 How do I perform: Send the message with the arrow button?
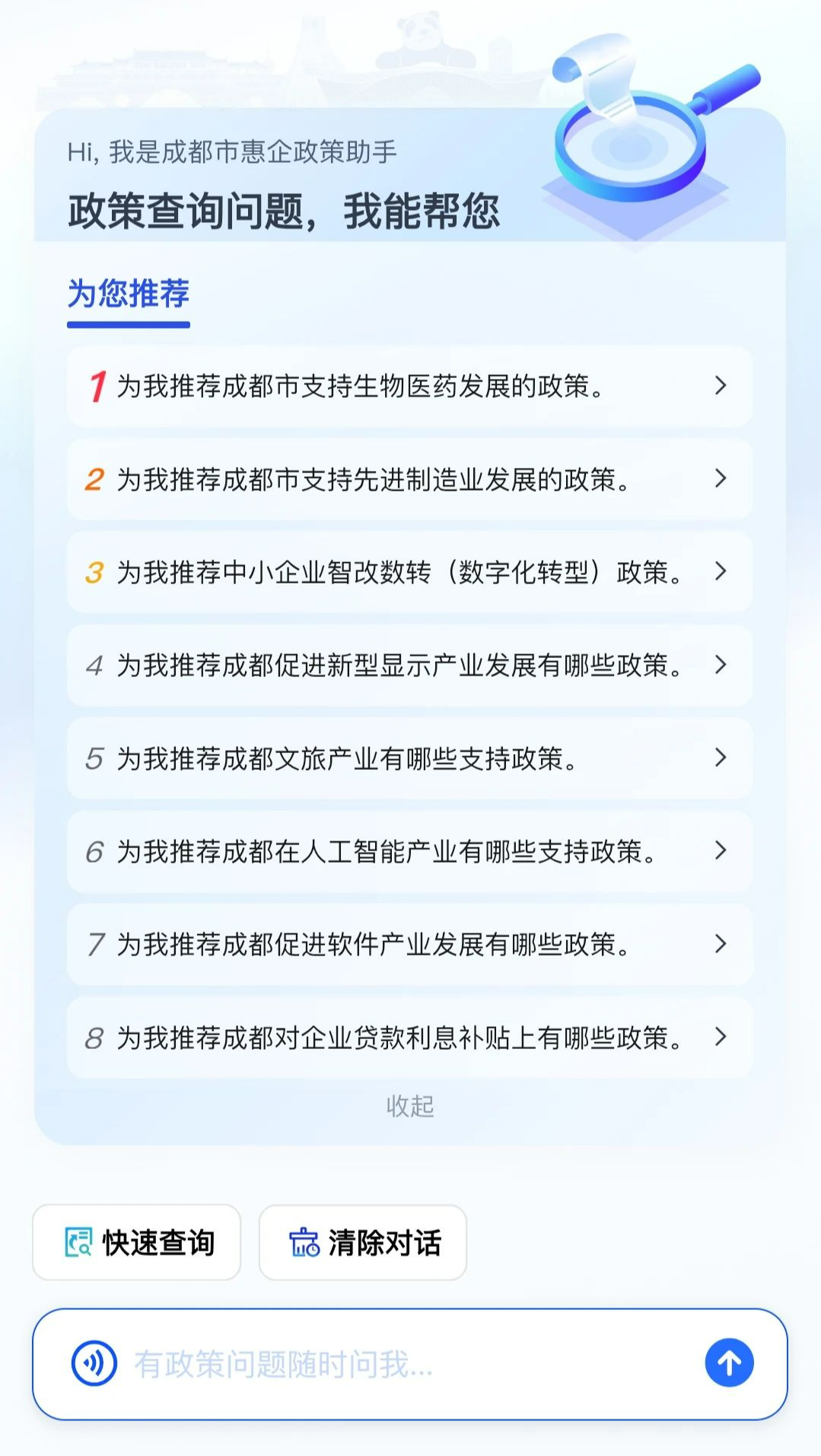coord(729,1363)
